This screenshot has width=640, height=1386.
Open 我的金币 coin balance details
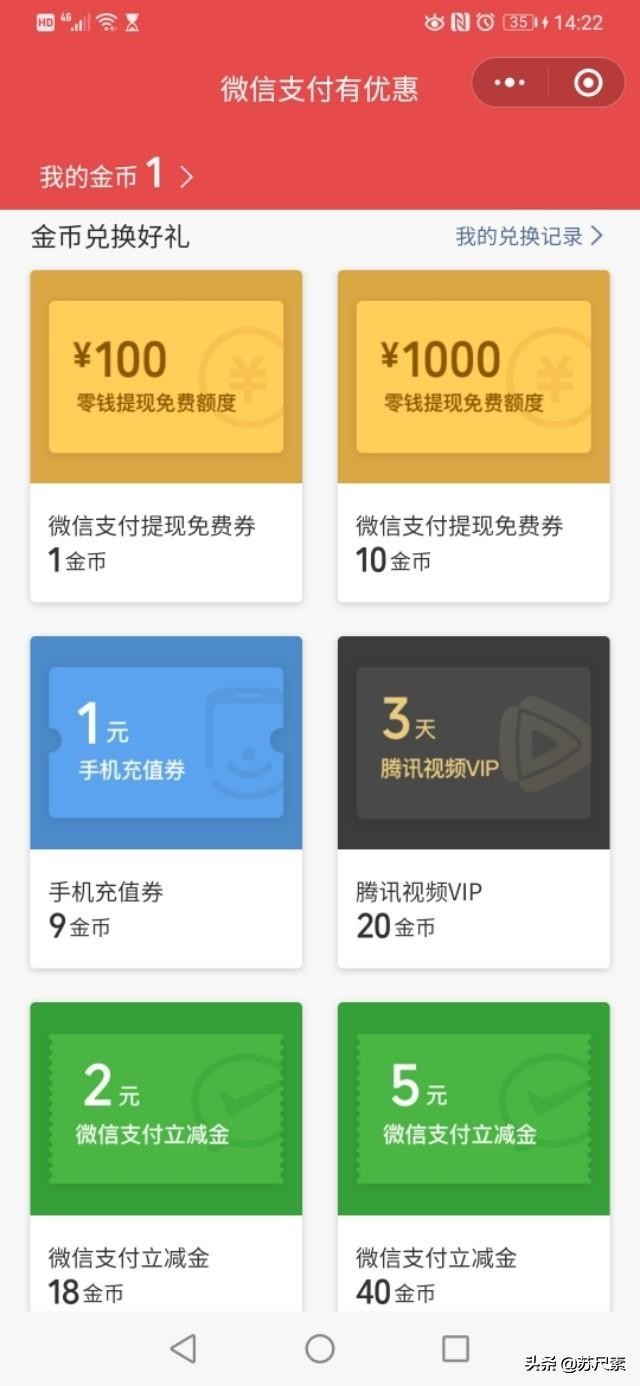[x=116, y=176]
